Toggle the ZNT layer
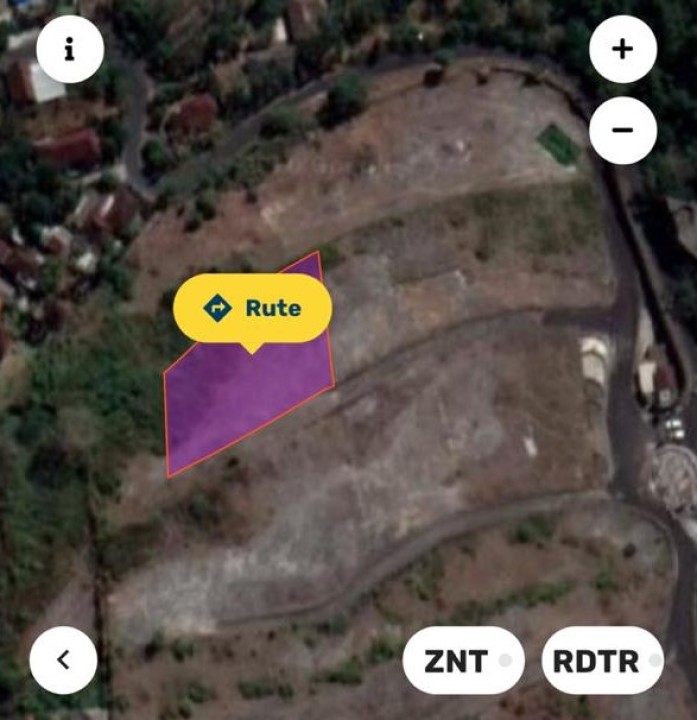This screenshot has height=720, width=697. [463, 660]
